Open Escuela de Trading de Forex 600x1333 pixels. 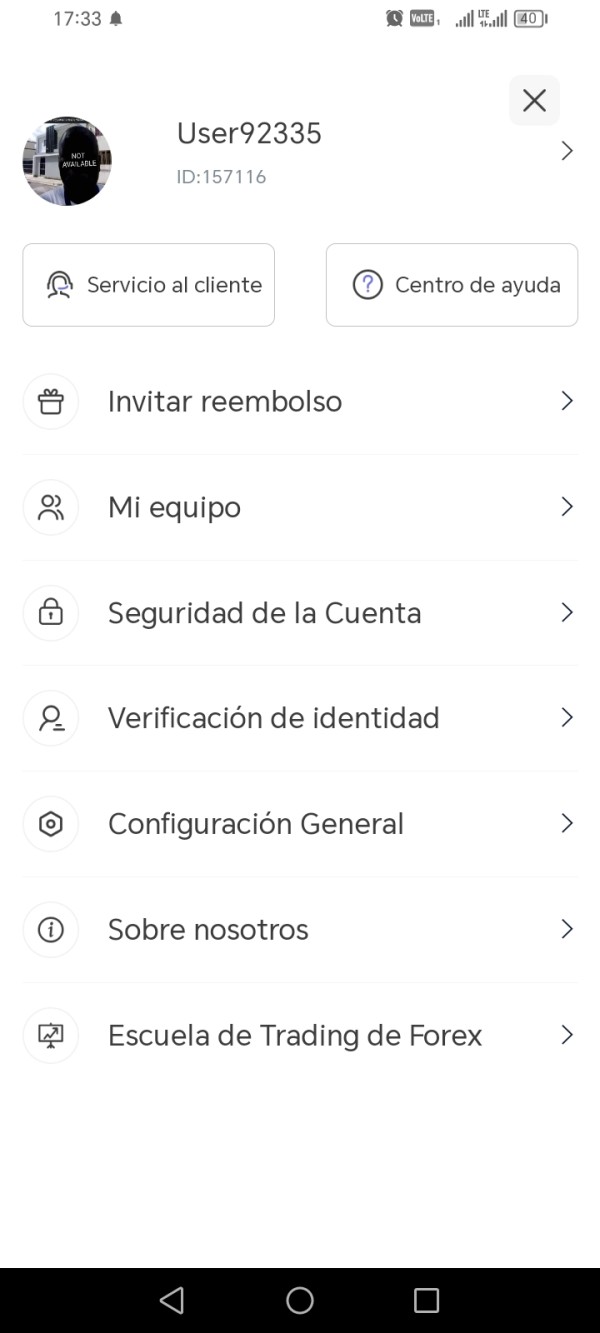pos(300,1035)
